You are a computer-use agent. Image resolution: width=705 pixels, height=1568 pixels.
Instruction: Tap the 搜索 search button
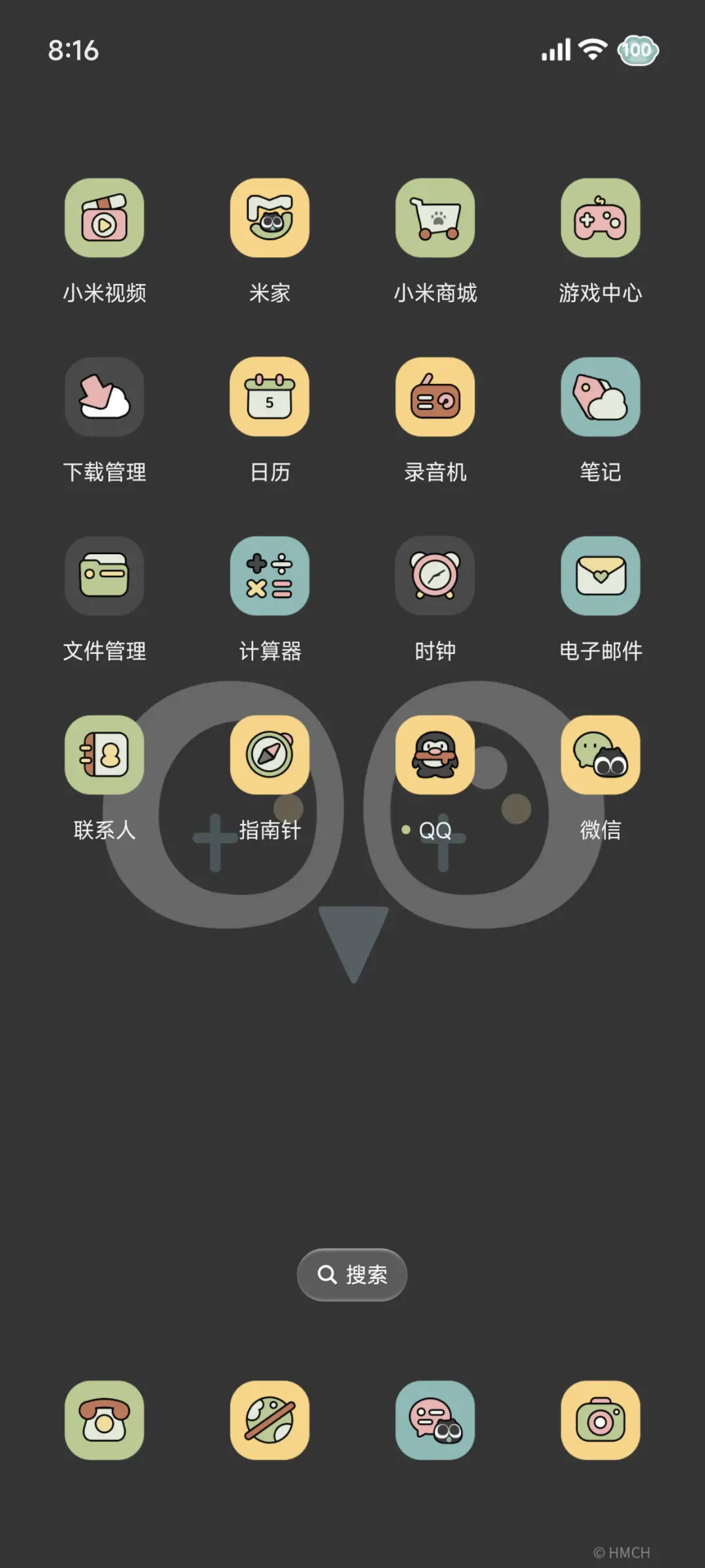(352, 1274)
